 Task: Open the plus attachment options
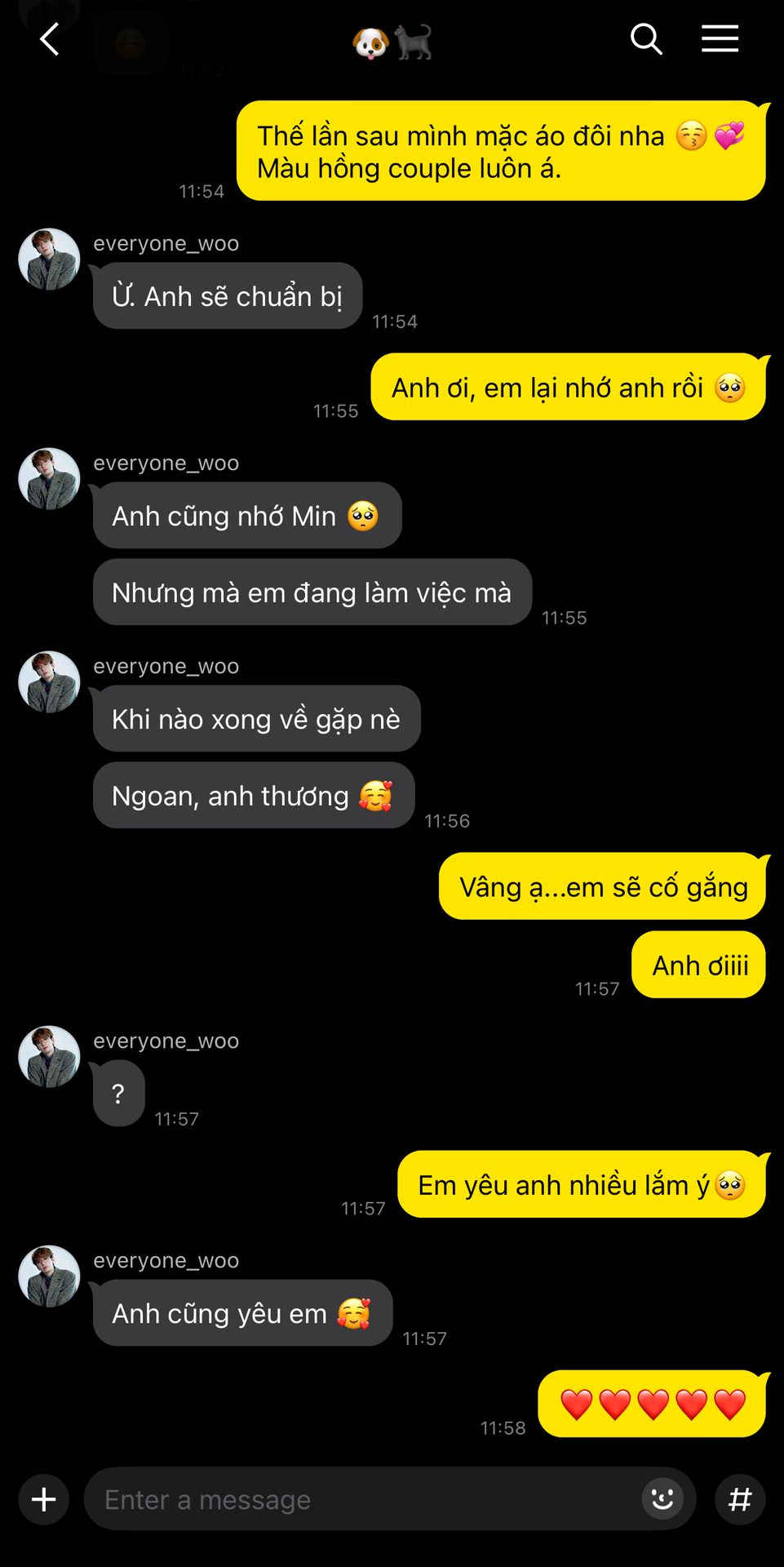click(x=44, y=1499)
